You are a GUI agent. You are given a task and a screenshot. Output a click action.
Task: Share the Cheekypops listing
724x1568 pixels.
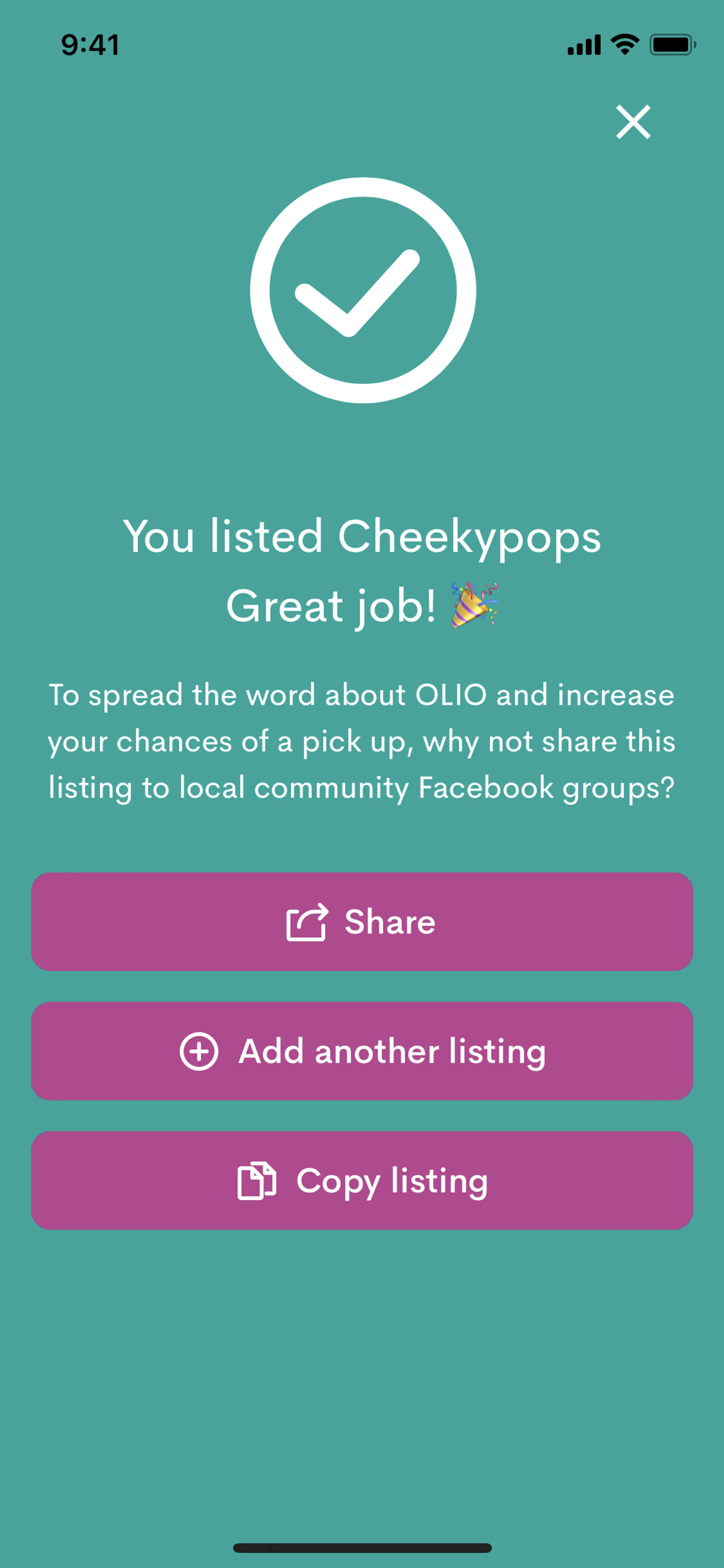[x=362, y=921]
